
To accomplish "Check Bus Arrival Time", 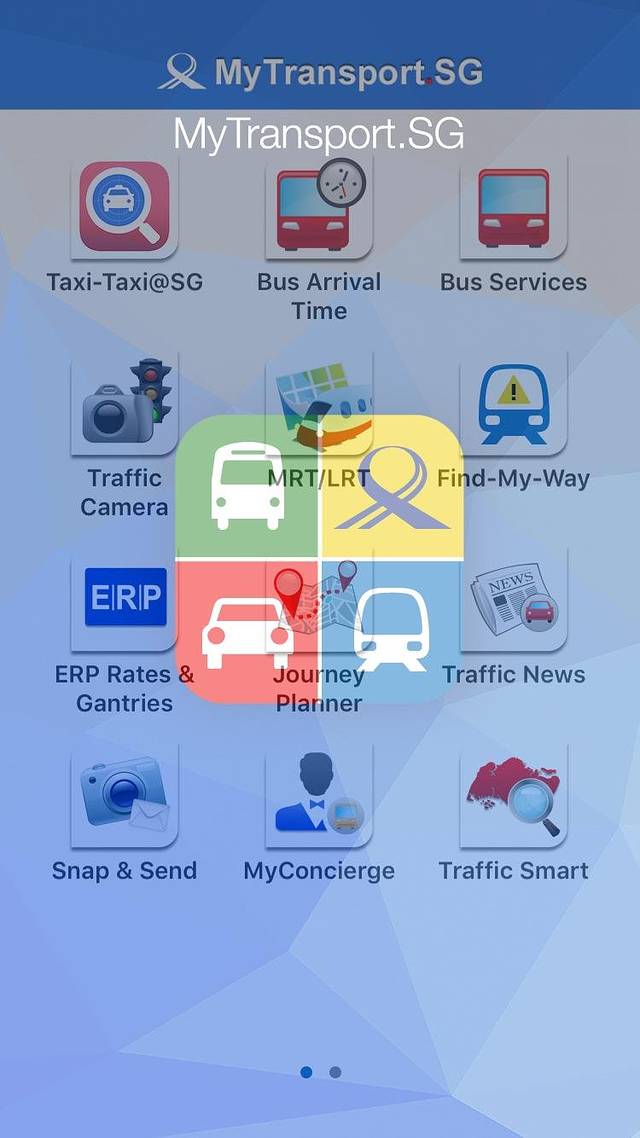I will (319, 207).
